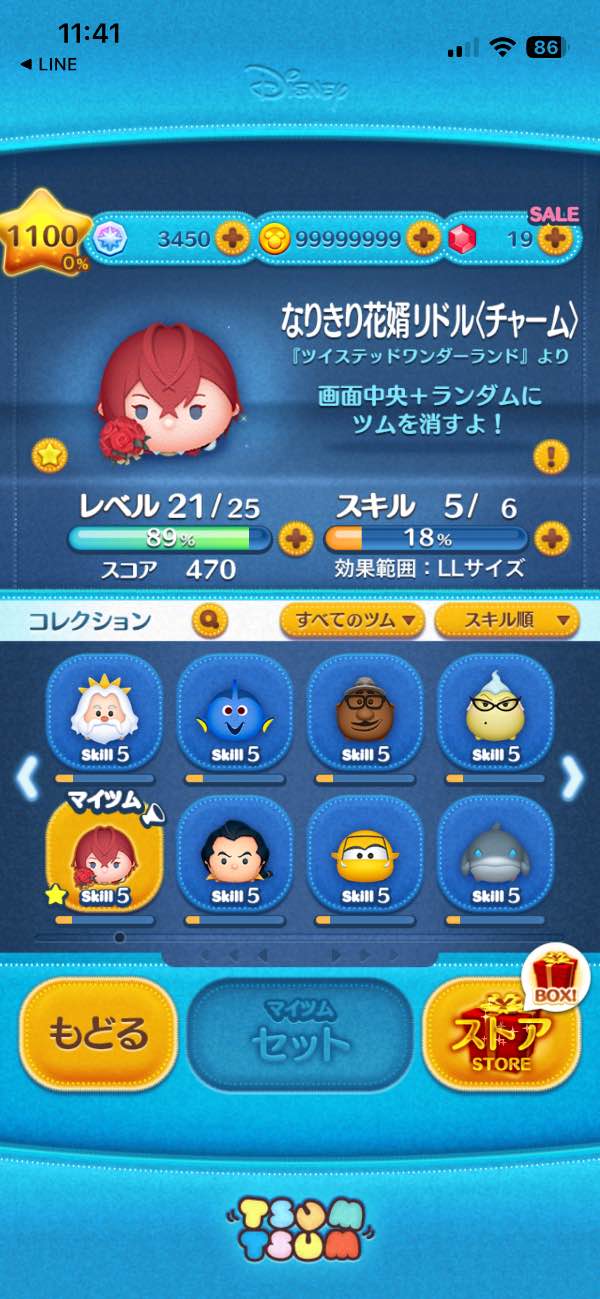Open the ストア store button

coord(502,1035)
